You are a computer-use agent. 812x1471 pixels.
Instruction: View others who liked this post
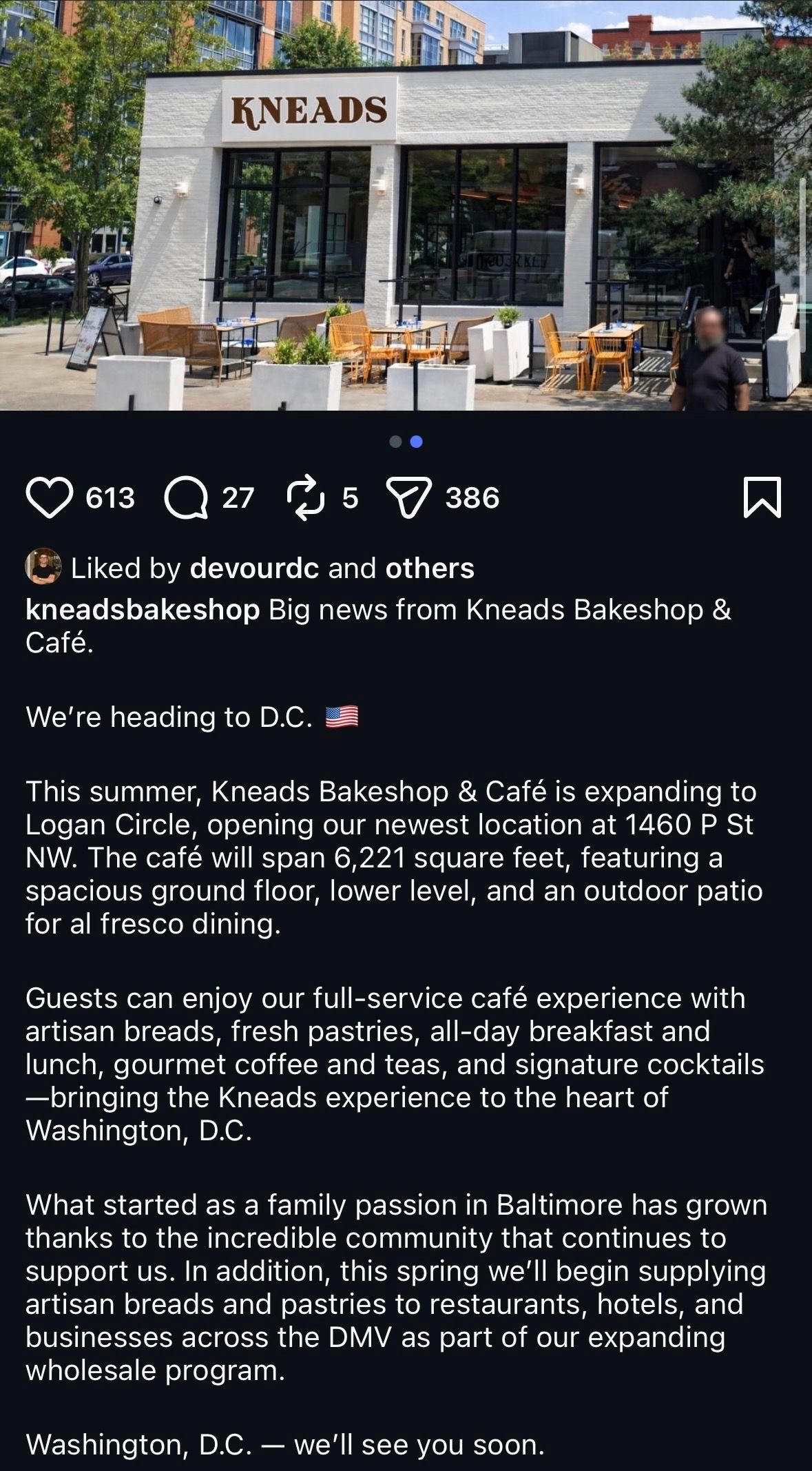tap(429, 568)
